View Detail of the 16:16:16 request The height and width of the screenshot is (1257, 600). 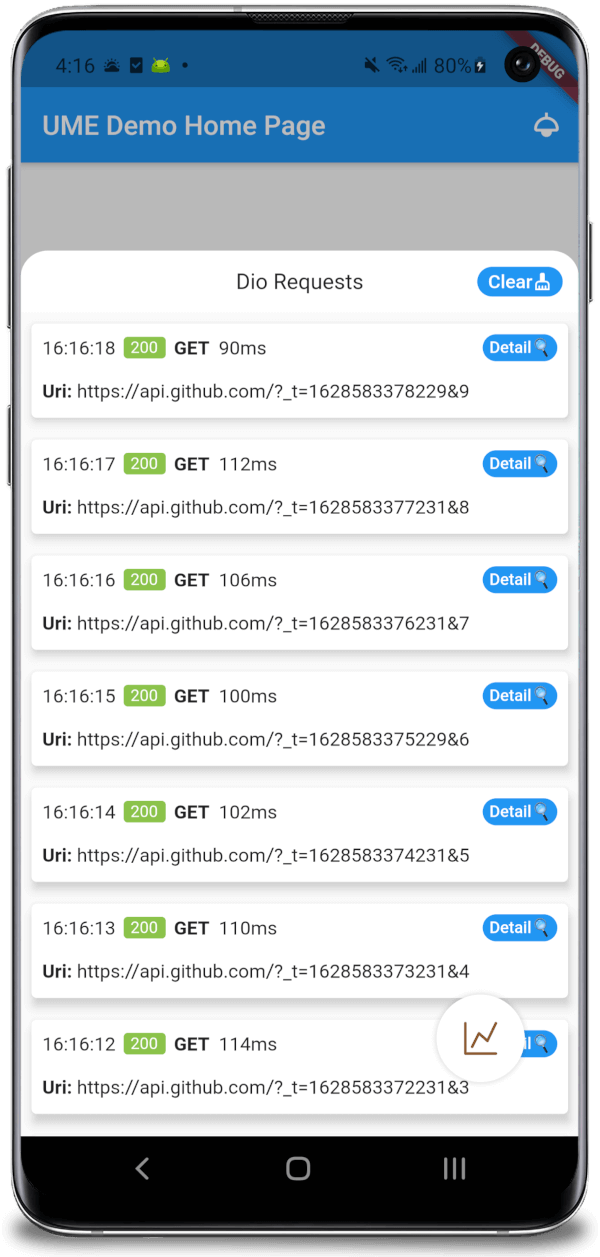point(520,580)
